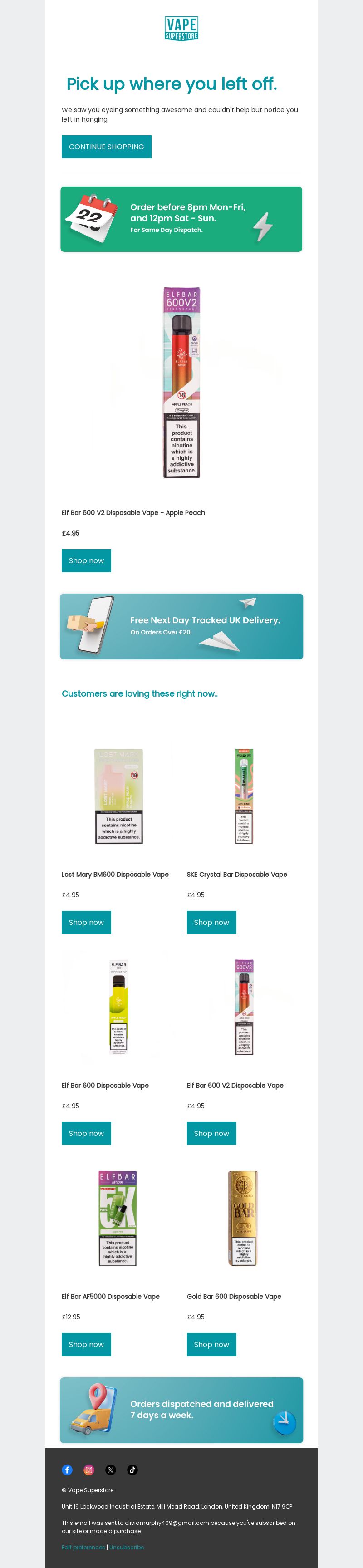The height and width of the screenshot is (1568, 363).
Task: Shop now for Elf Bar 600 Disposable Vape
Action: coord(86,1133)
